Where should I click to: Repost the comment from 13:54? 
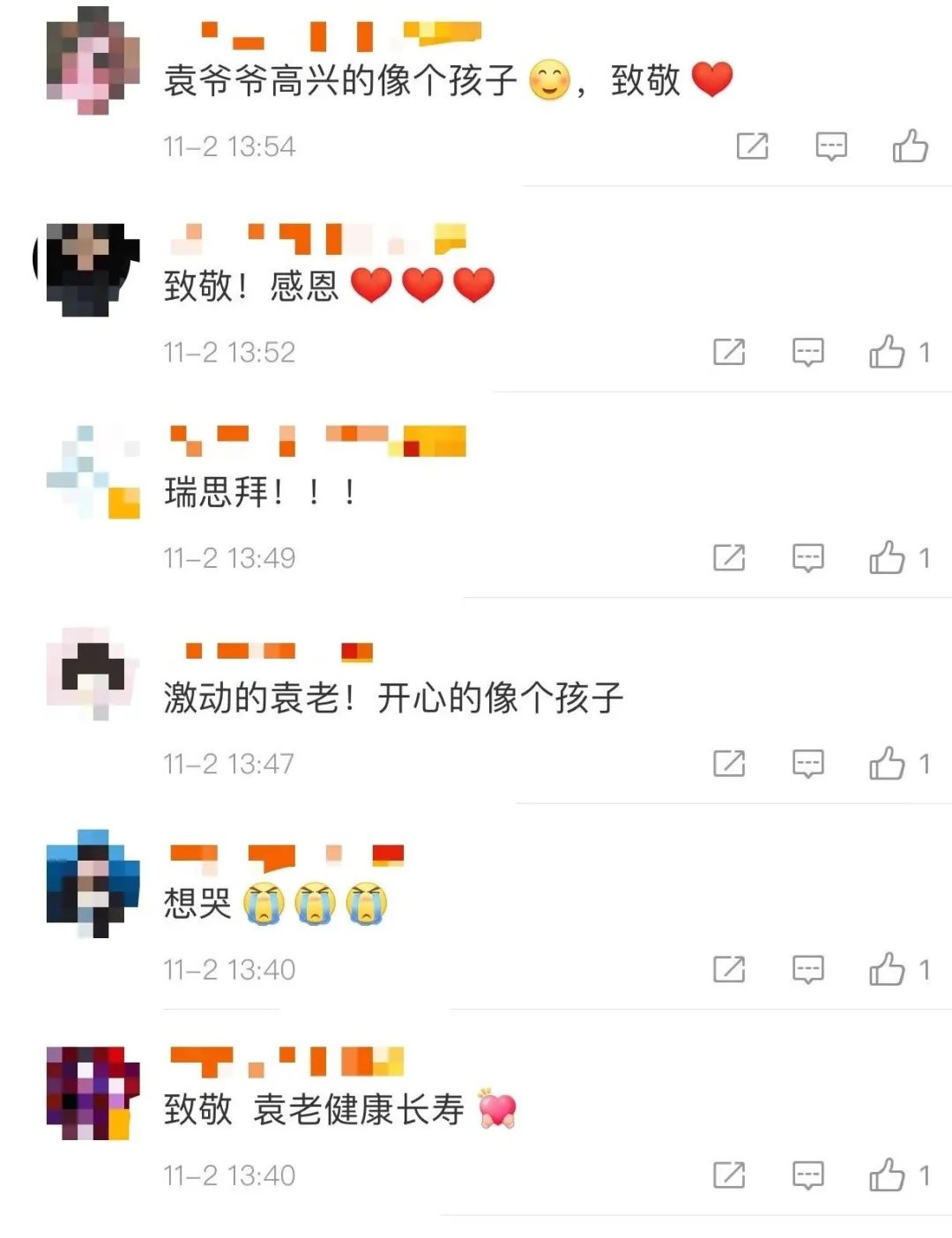[752, 145]
